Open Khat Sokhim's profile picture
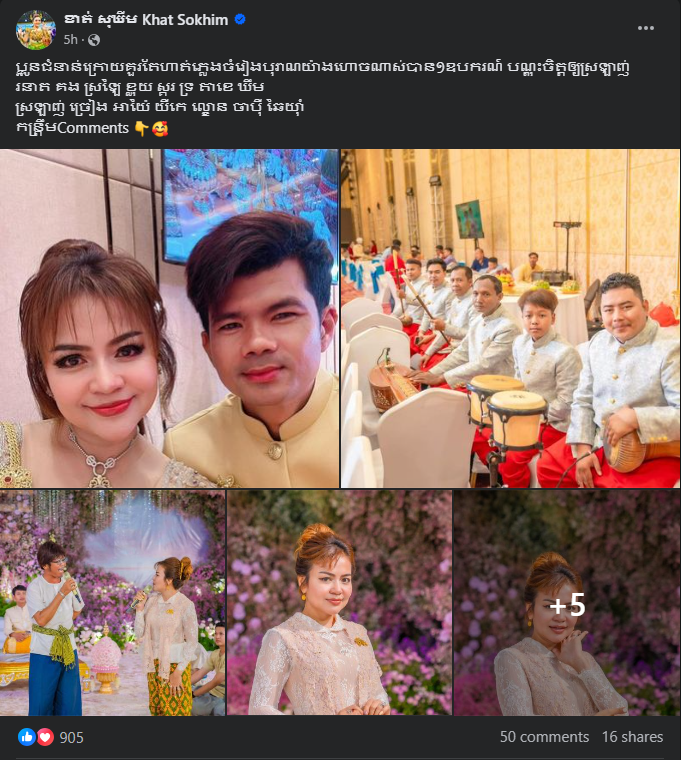Screen dimensions: 681x760 [35, 29]
